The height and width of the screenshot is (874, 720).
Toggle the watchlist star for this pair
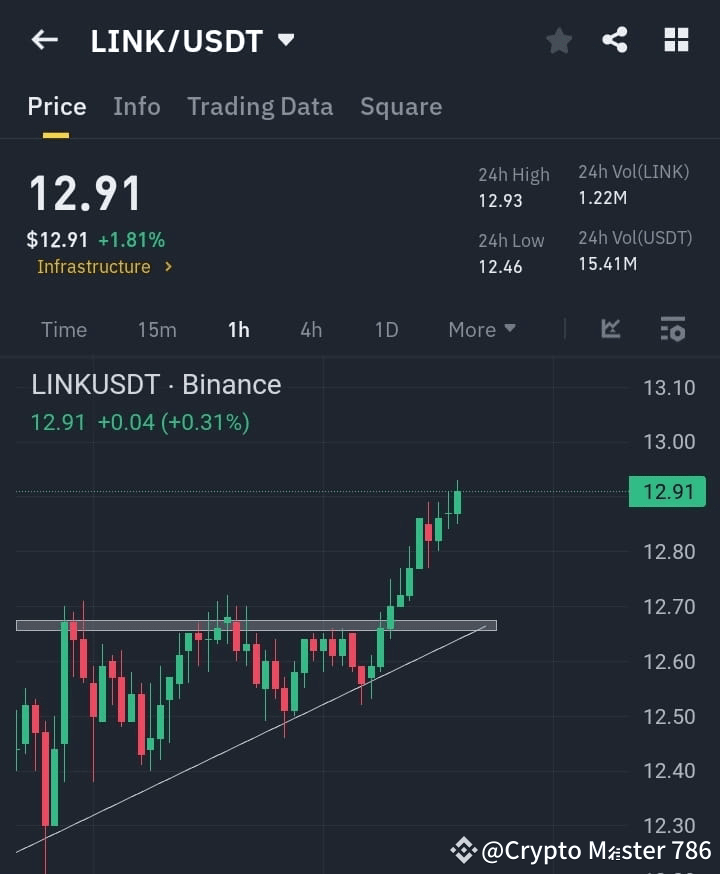[558, 41]
